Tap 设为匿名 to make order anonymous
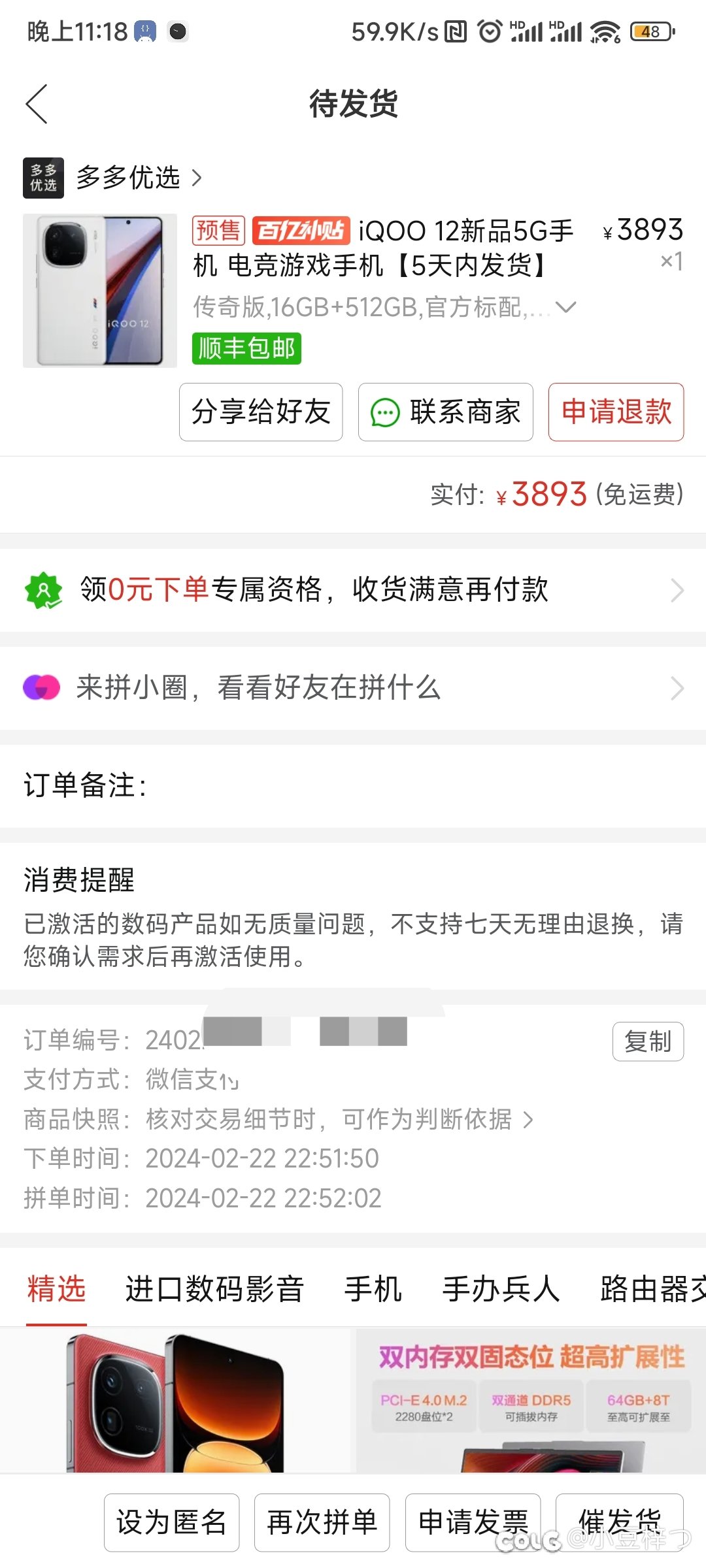Image resolution: width=706 pixels, height=1568 pixels. coord(171,1522)
